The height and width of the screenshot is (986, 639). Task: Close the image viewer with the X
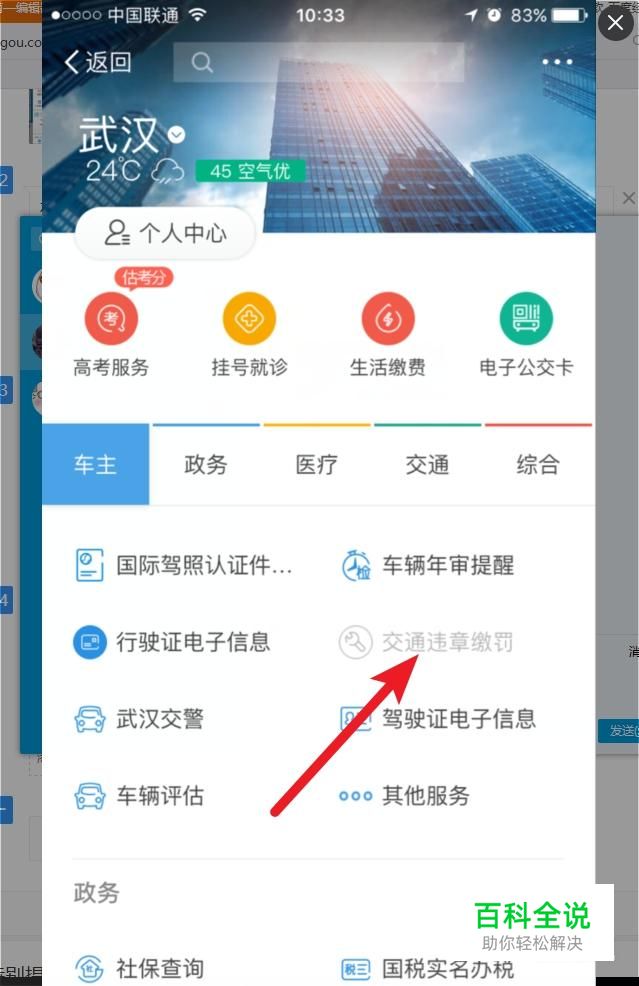(x=616, y=23)
